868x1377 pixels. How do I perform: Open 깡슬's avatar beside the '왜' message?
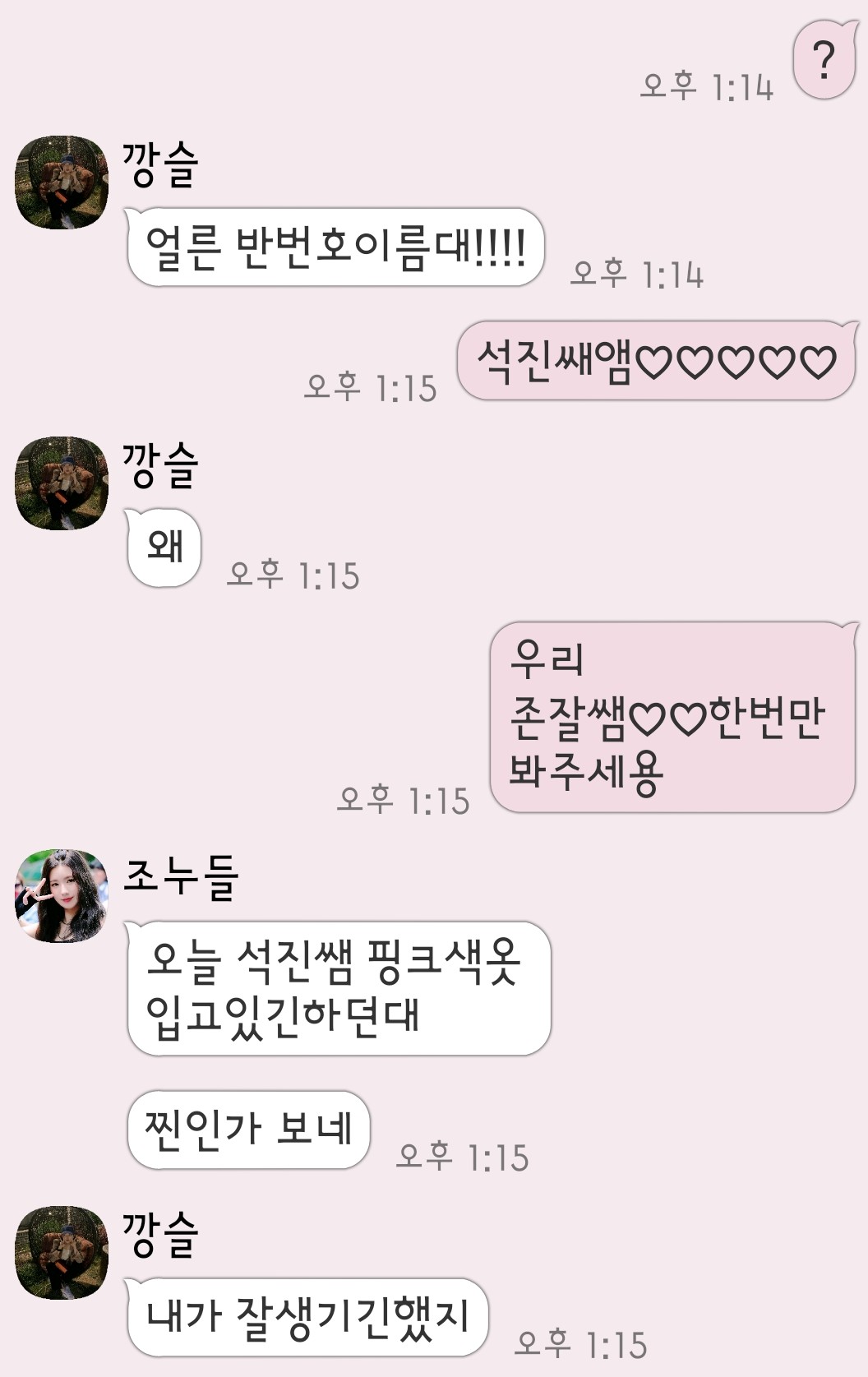click(62, 483)
